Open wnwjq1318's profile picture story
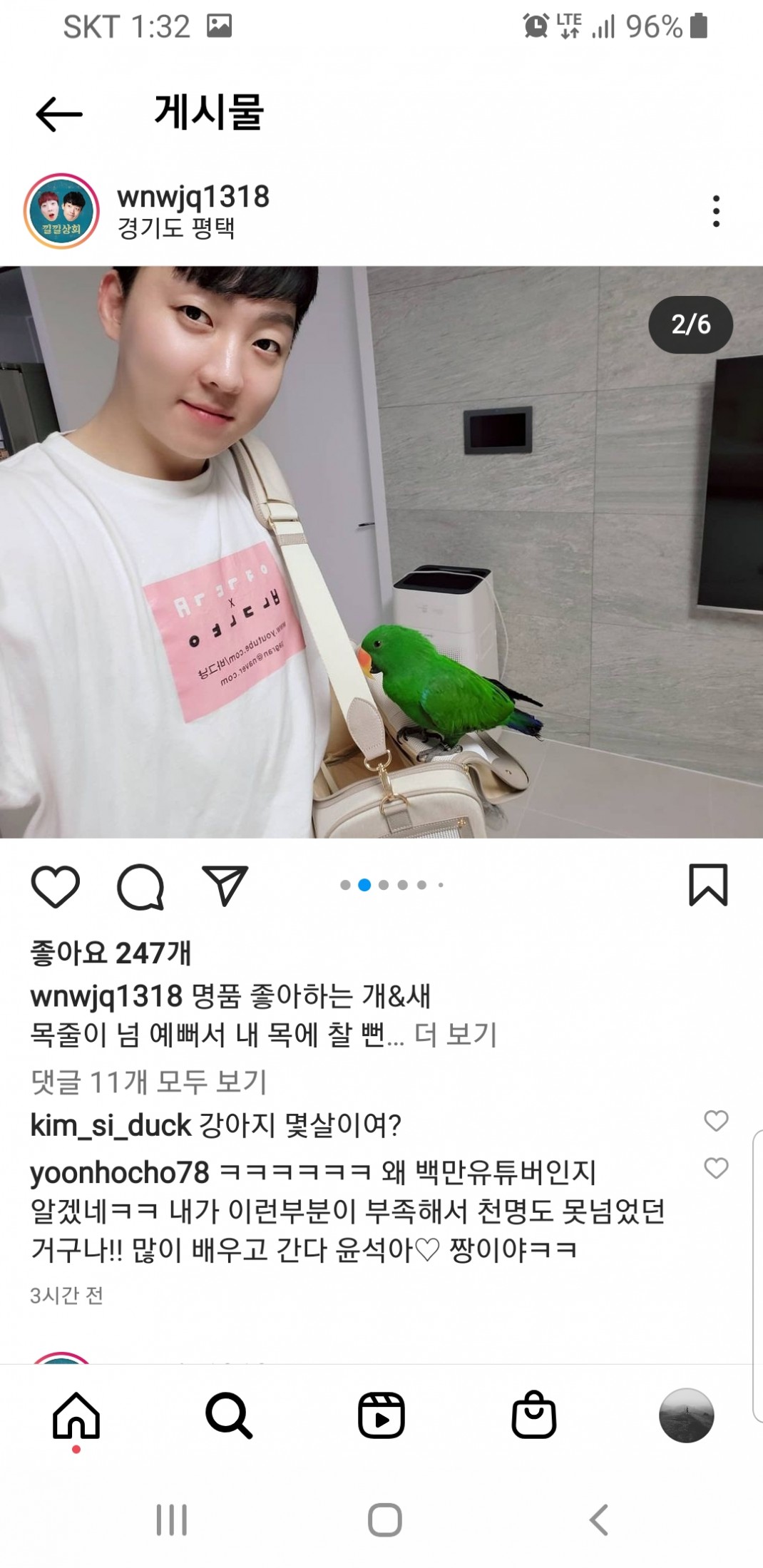 pyautogui.click(x=61, y=211)
